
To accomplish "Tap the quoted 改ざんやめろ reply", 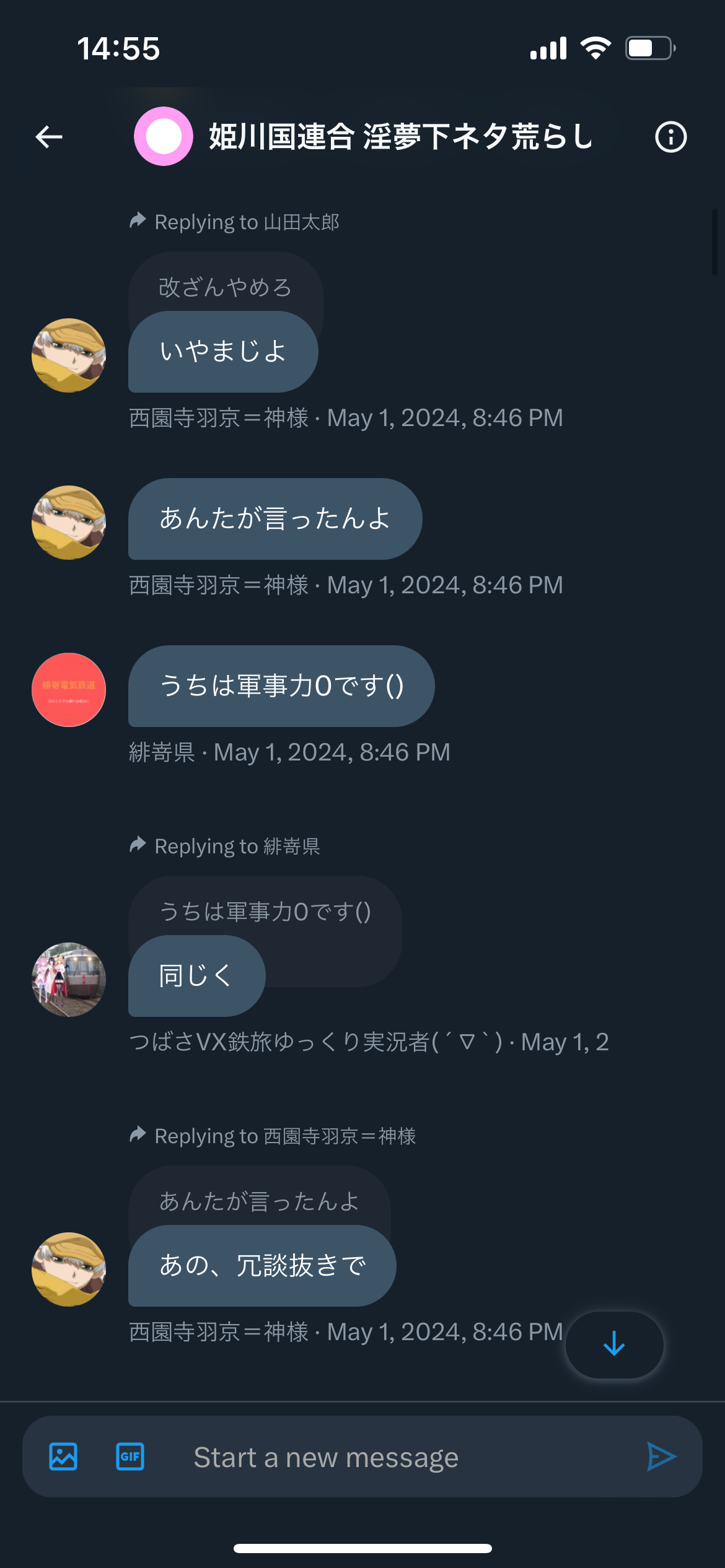I will (226, 286).
